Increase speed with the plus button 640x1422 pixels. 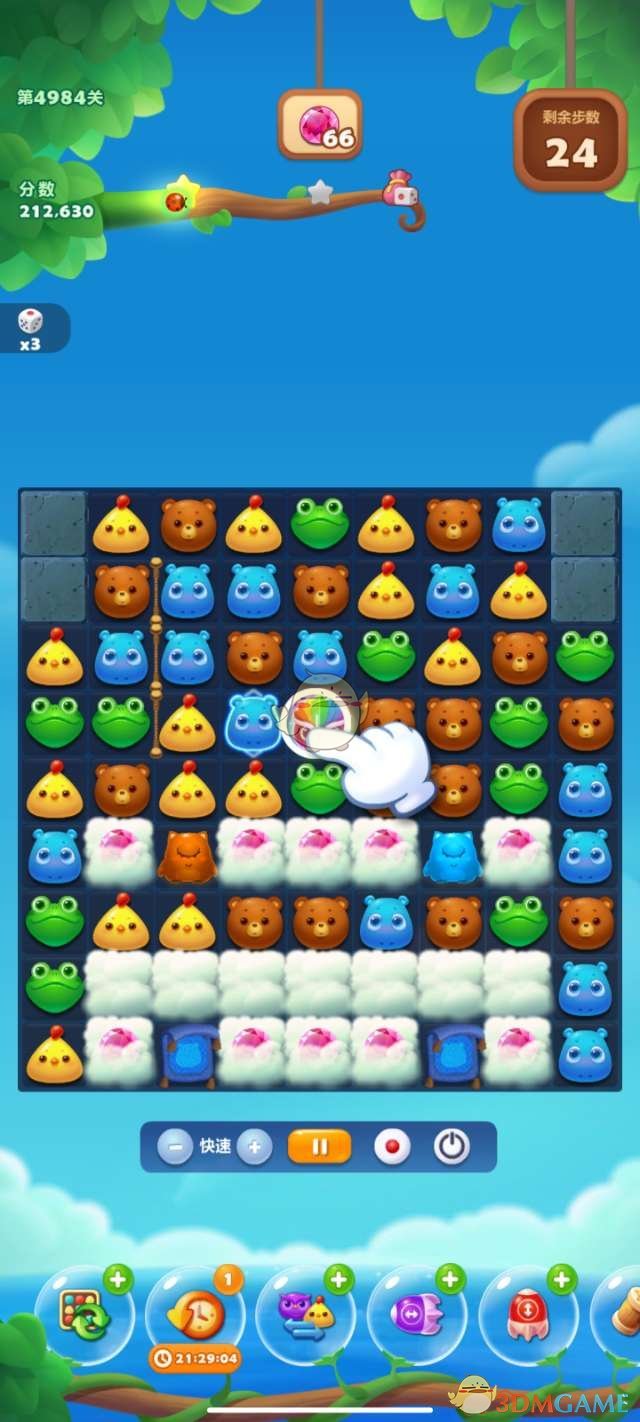point(254,1147)
